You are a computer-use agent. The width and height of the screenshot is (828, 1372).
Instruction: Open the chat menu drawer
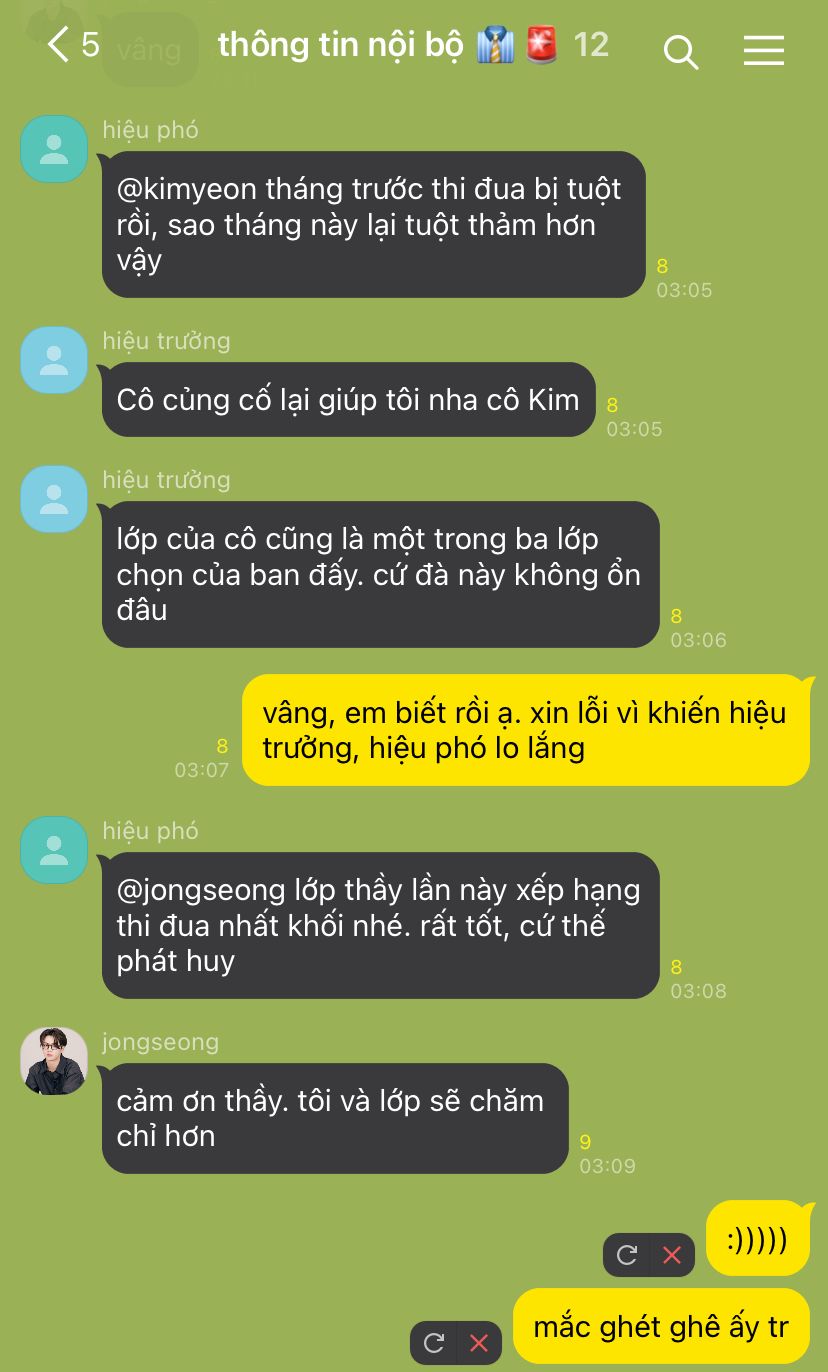tap(764, 50)
